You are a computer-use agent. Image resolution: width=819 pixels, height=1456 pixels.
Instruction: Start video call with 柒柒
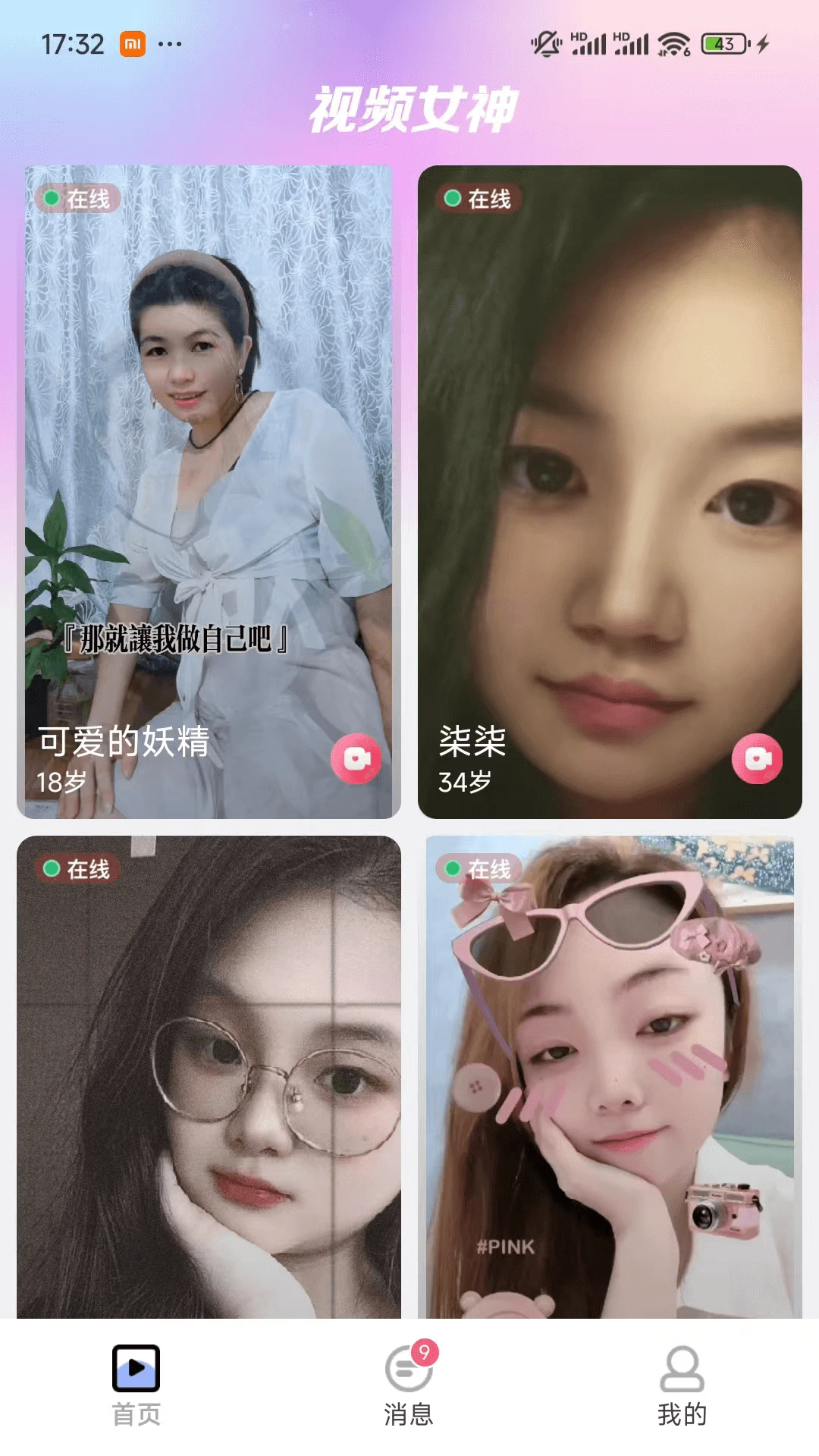pos(757,758)
